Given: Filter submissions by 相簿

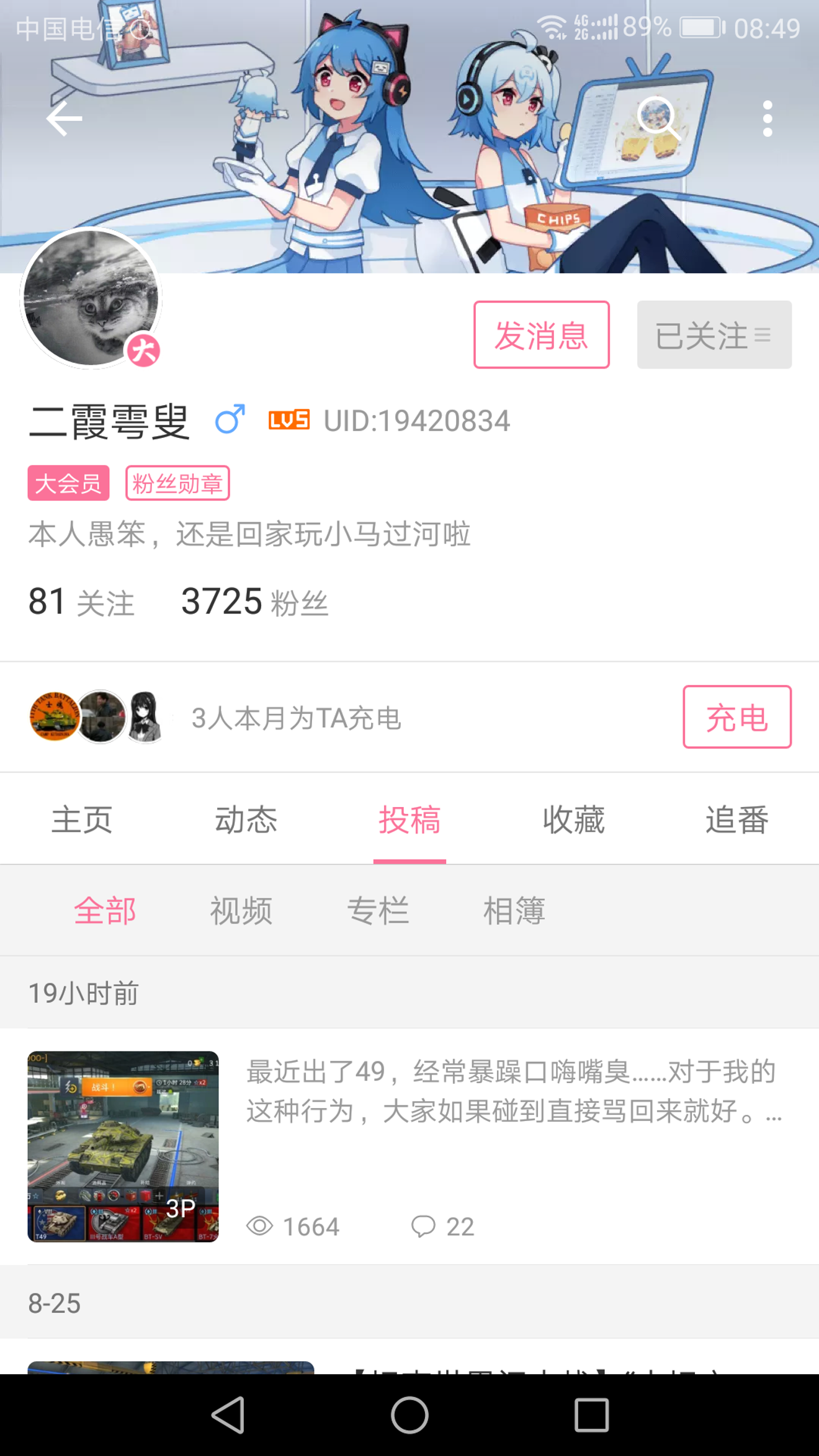Looking at the screenshot, I should [x=514, y=911].
